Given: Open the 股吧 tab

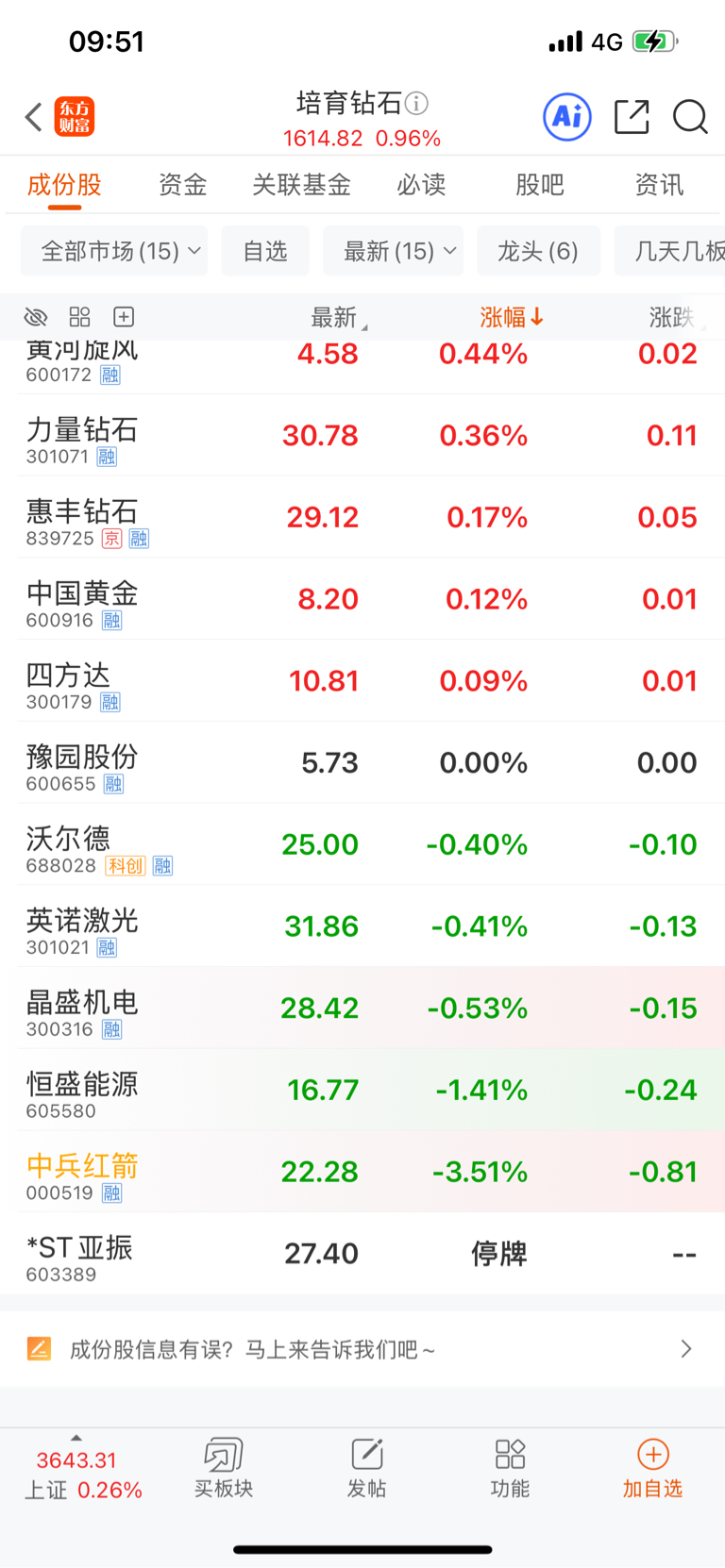Looking at the screenshot, I should [540, 185].
